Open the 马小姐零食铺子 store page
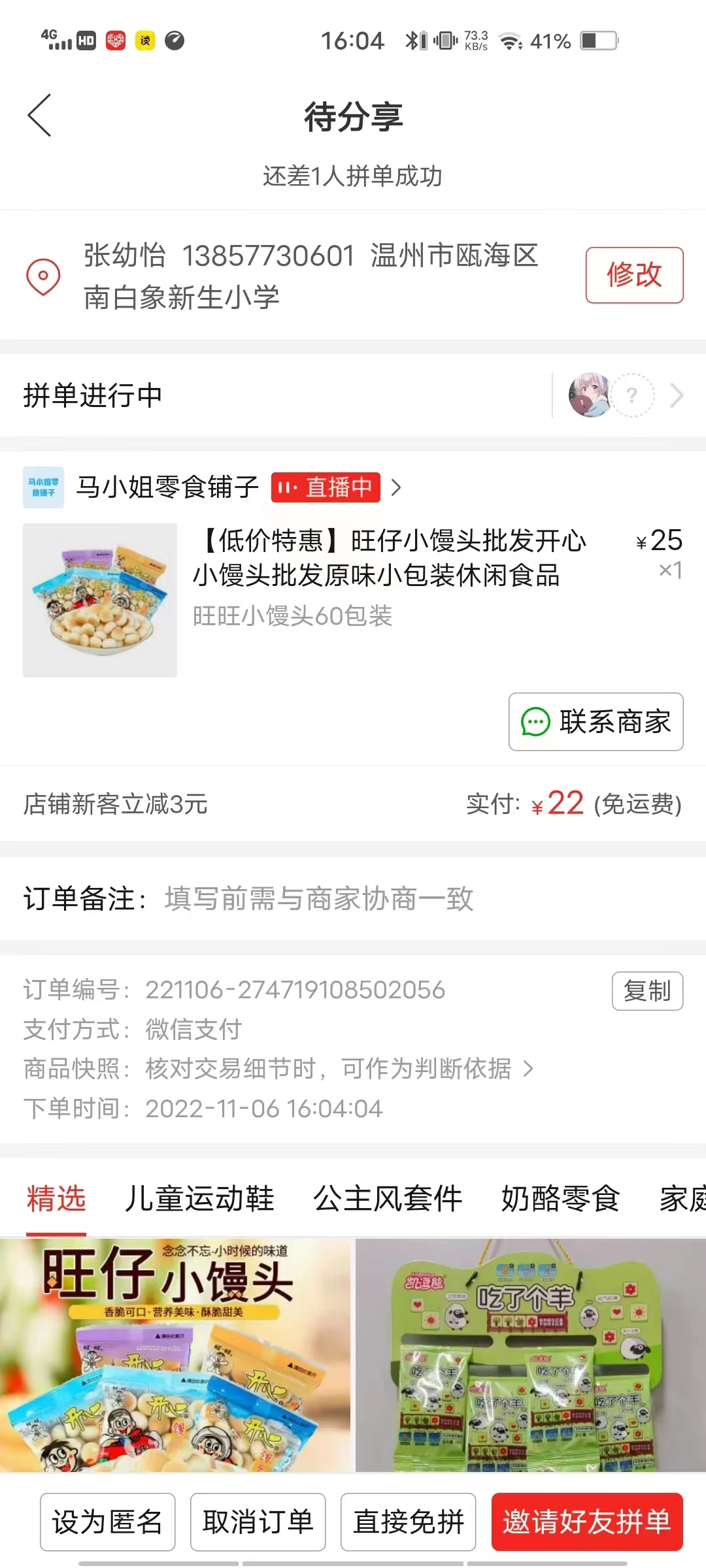This screenshot has height=1568, width=706. [167, 487]
